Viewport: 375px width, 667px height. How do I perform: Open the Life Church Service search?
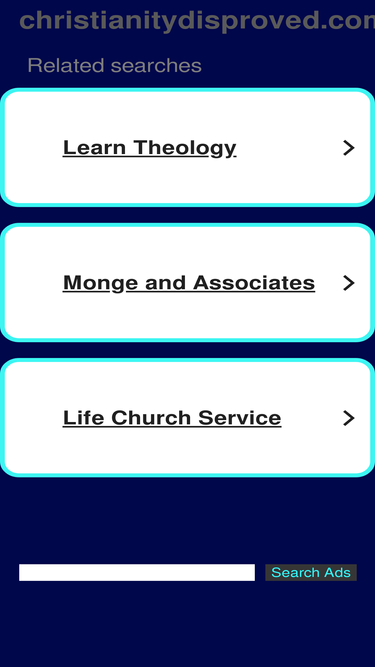(x=188, y=418)
